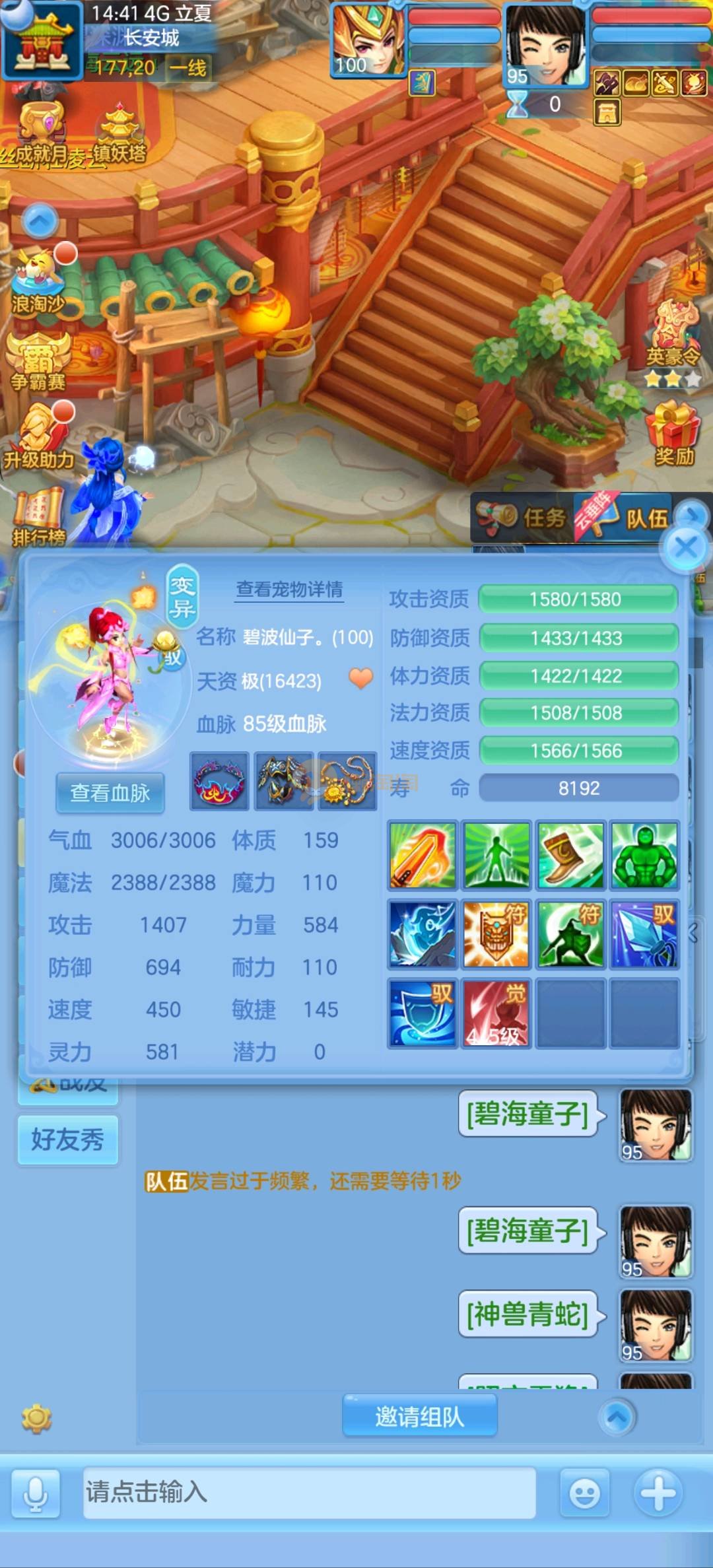The image size is (713, 1568).
Task: Open the 排行榜 ranking
Action: pos(38,518)
